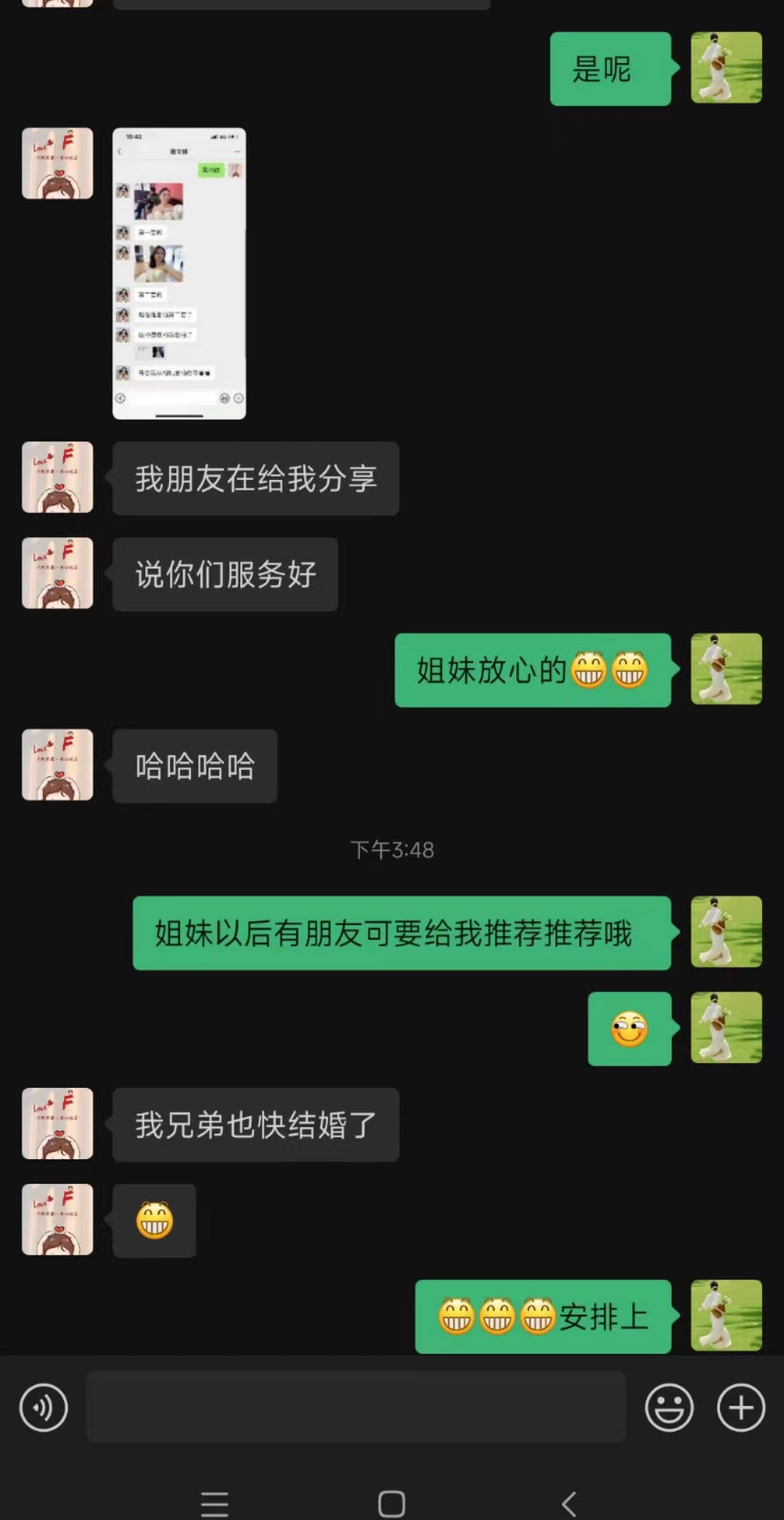Focus the message text field
Screen dimensions: 784x1520
(356, 1407)
